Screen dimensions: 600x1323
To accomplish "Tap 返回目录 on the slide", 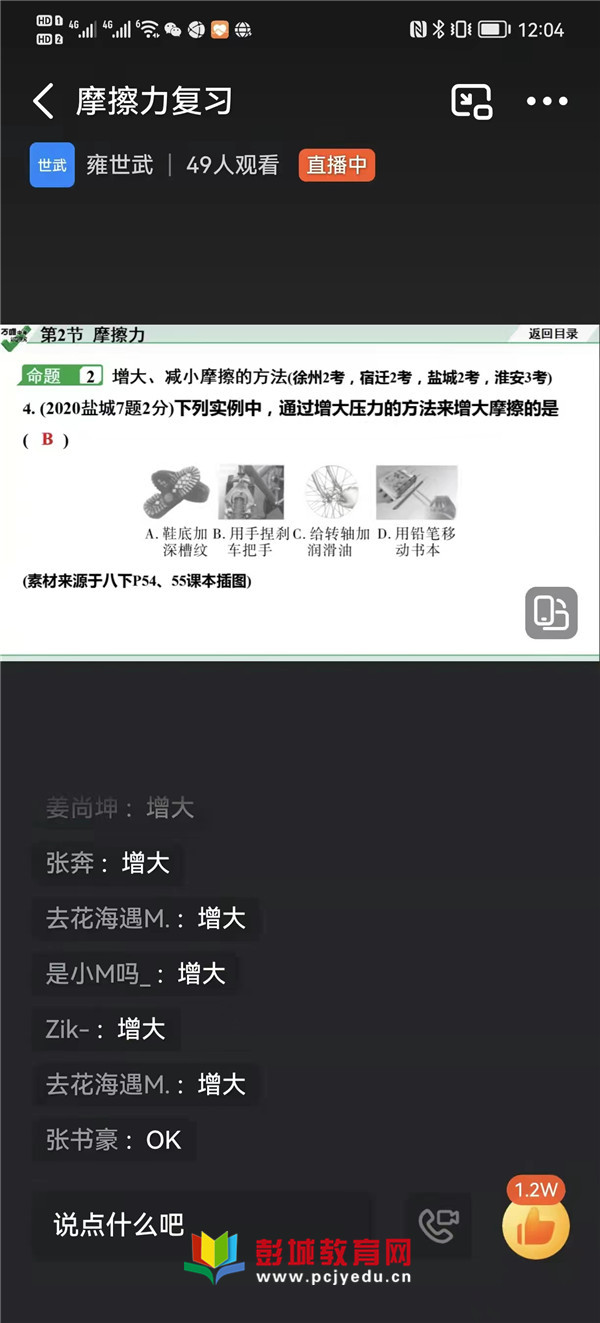I will coord(553,334).
